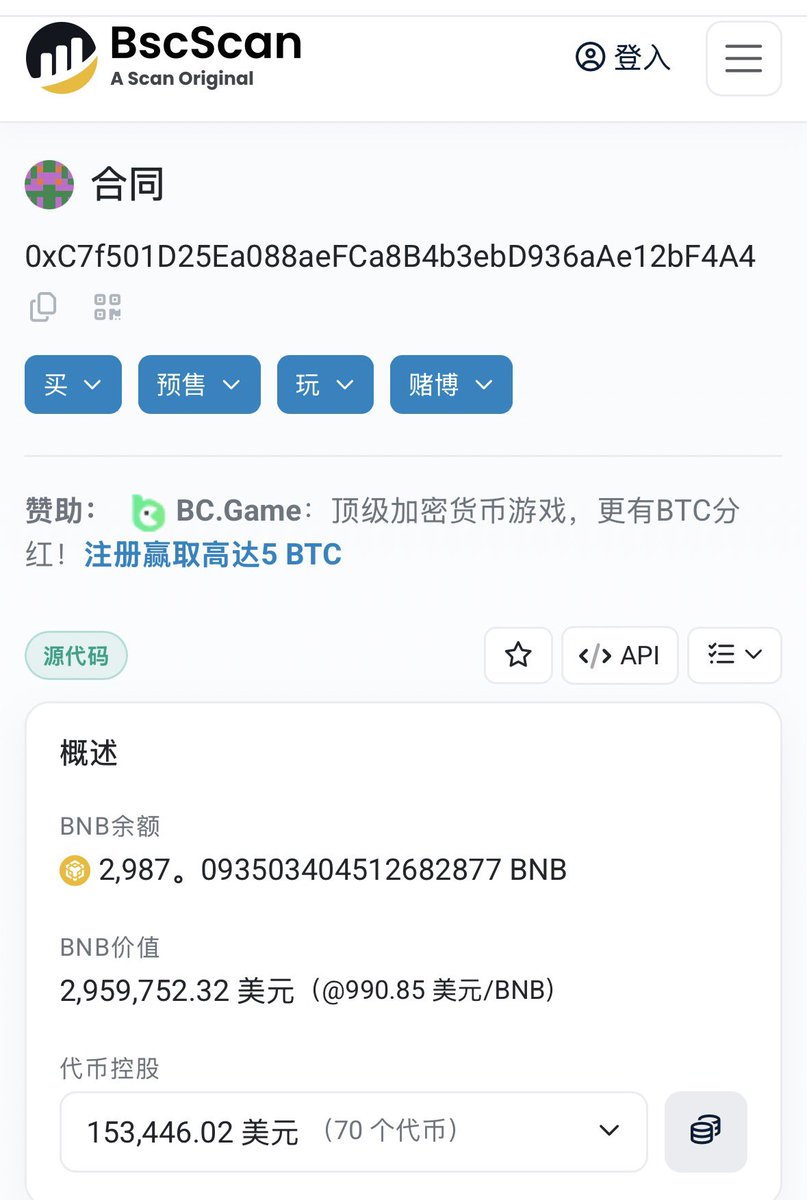Screen dimensions: 807x1200
Task: Open the hamburger menu
Action: 743,59
